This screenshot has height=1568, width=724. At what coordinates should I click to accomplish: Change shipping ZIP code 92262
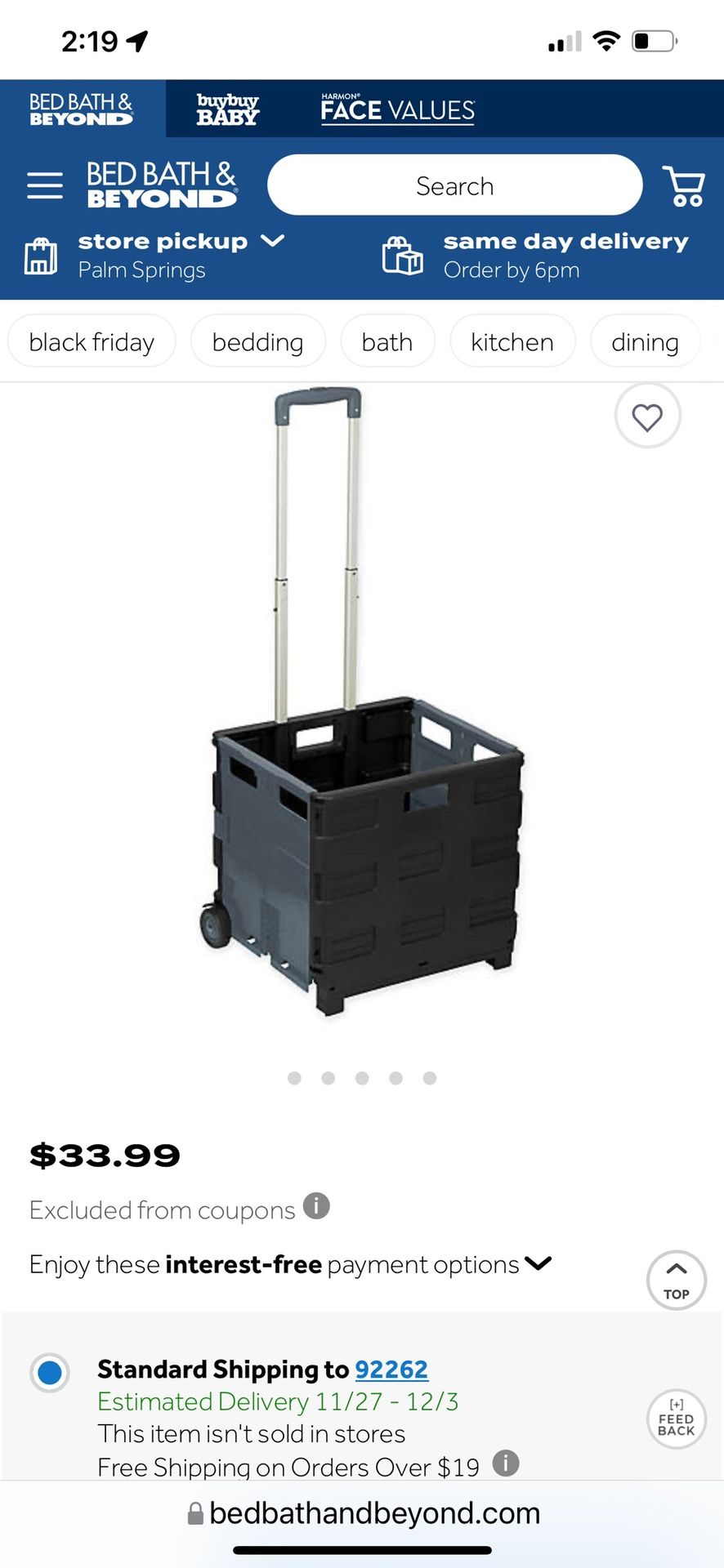click(x=391, y=1370)
